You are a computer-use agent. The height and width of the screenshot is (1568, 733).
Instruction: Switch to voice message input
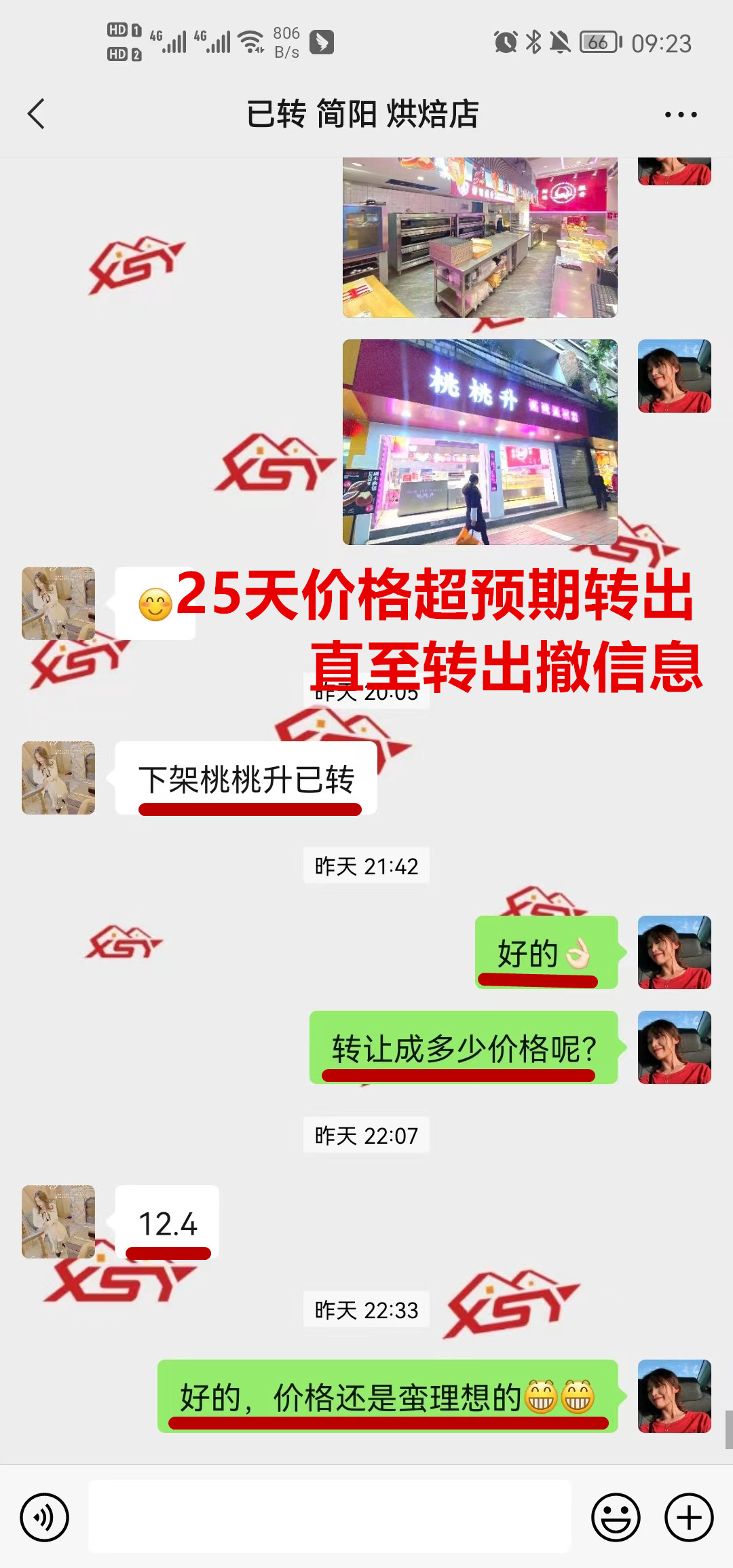[45, 1517]
